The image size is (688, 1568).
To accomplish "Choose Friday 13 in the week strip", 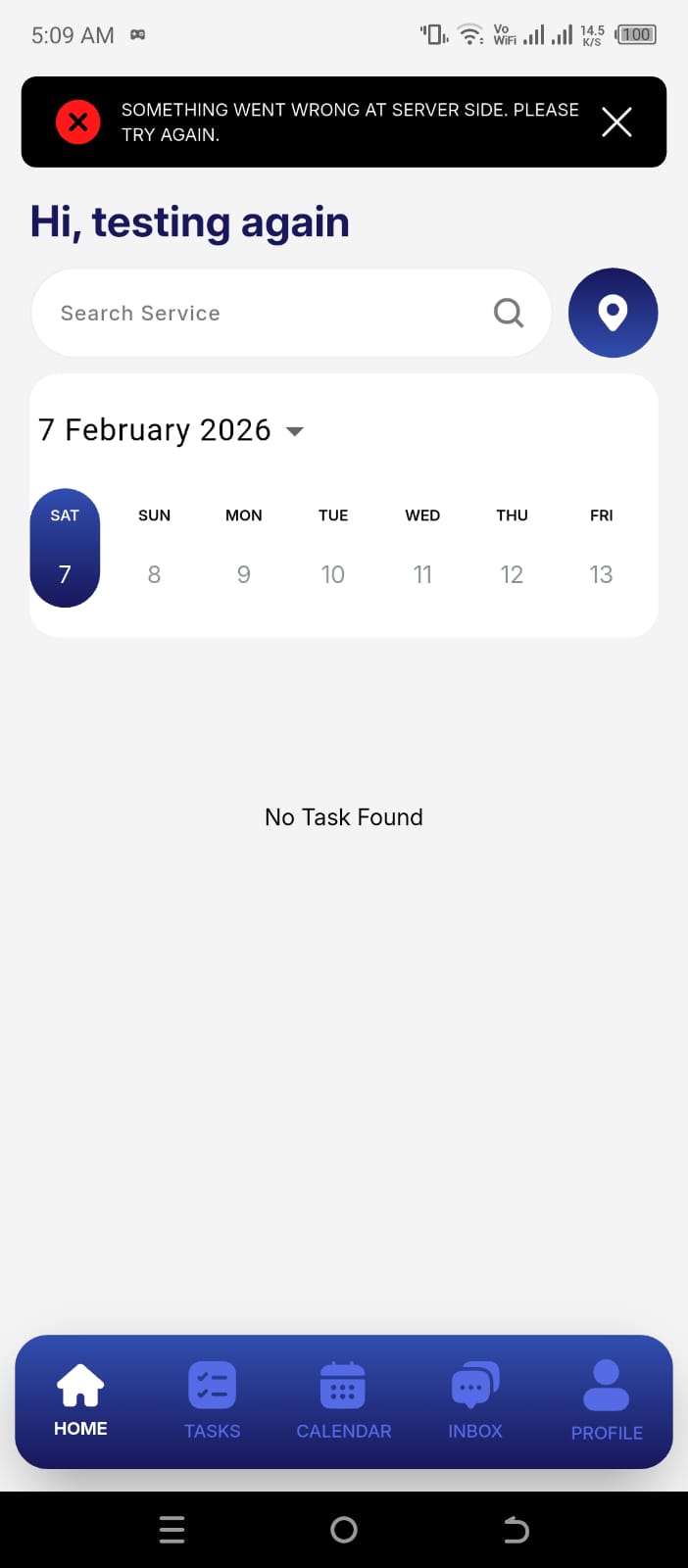I will tap(601, 549).
